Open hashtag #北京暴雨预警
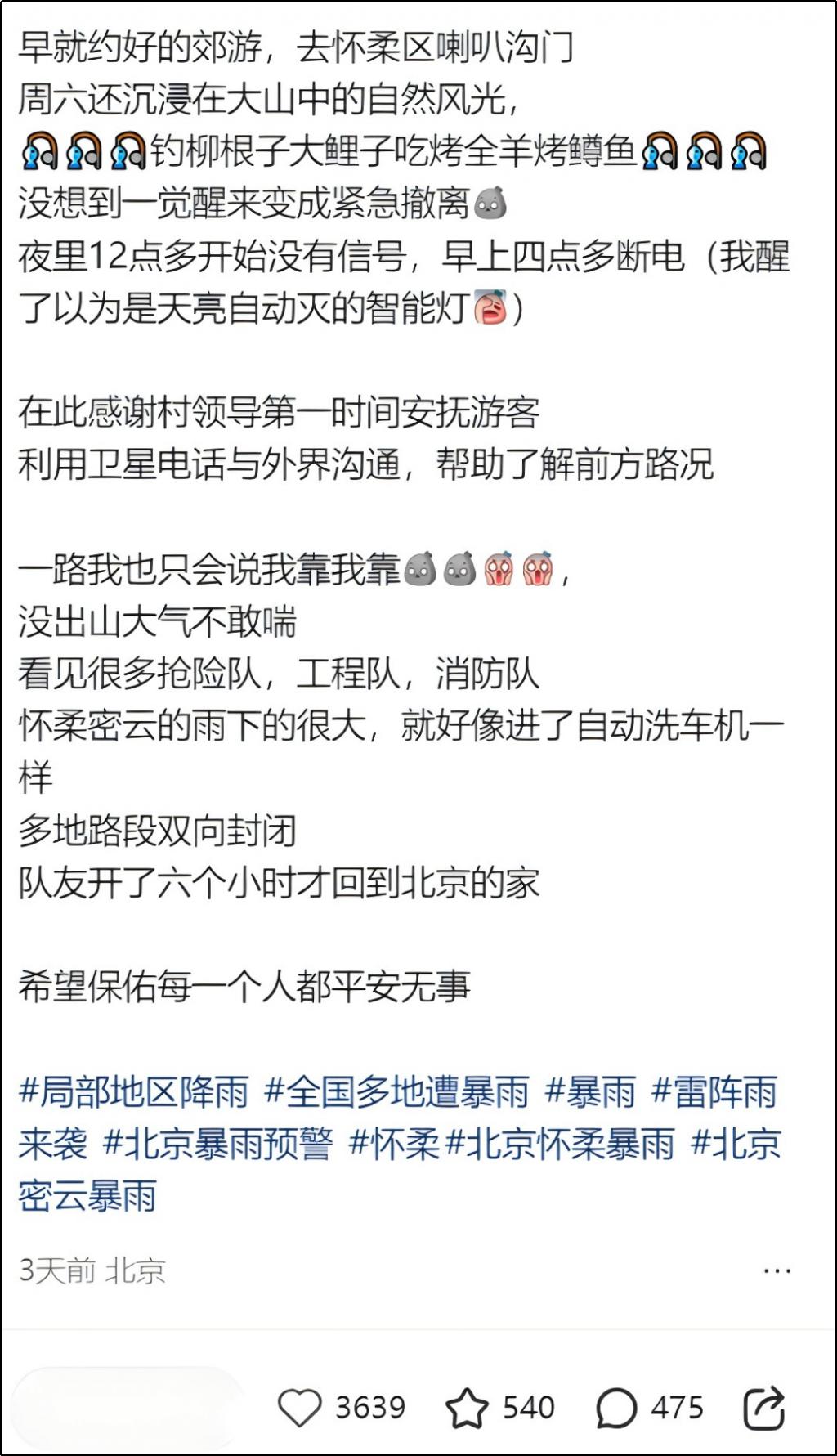837x1456 pixels. 218,1145
